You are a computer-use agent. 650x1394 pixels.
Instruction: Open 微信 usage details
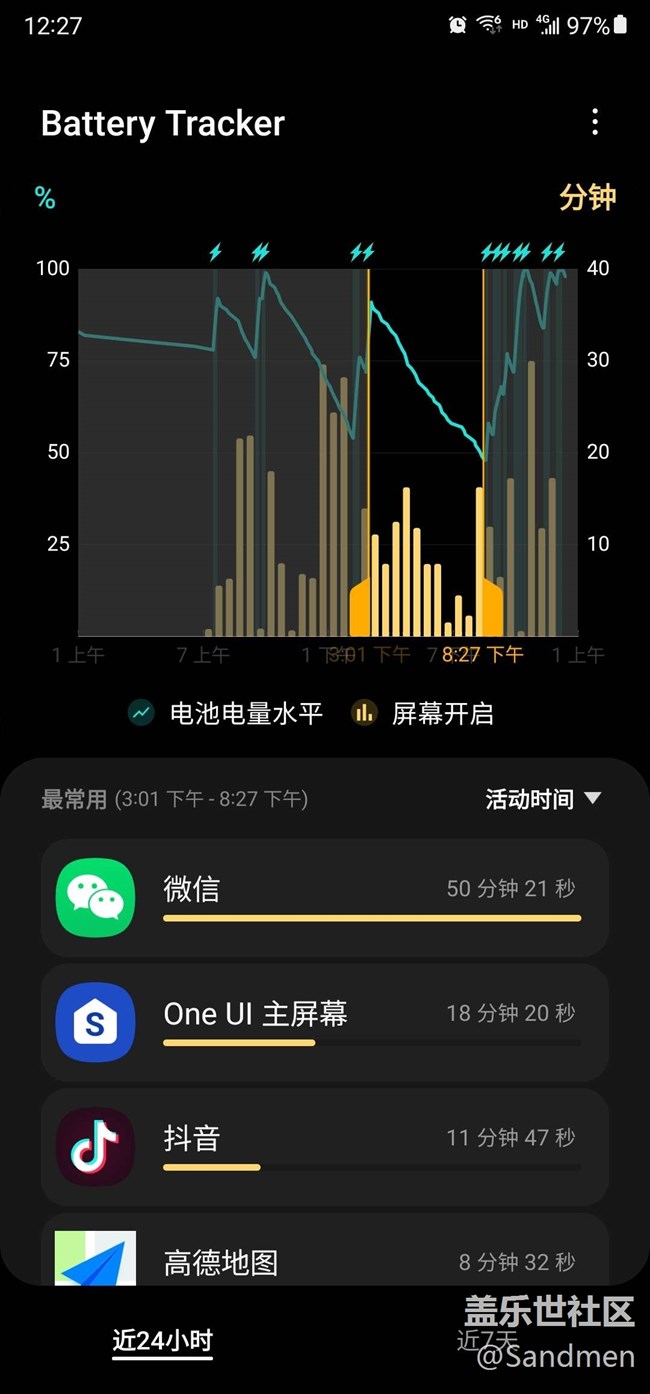point(325,897)
